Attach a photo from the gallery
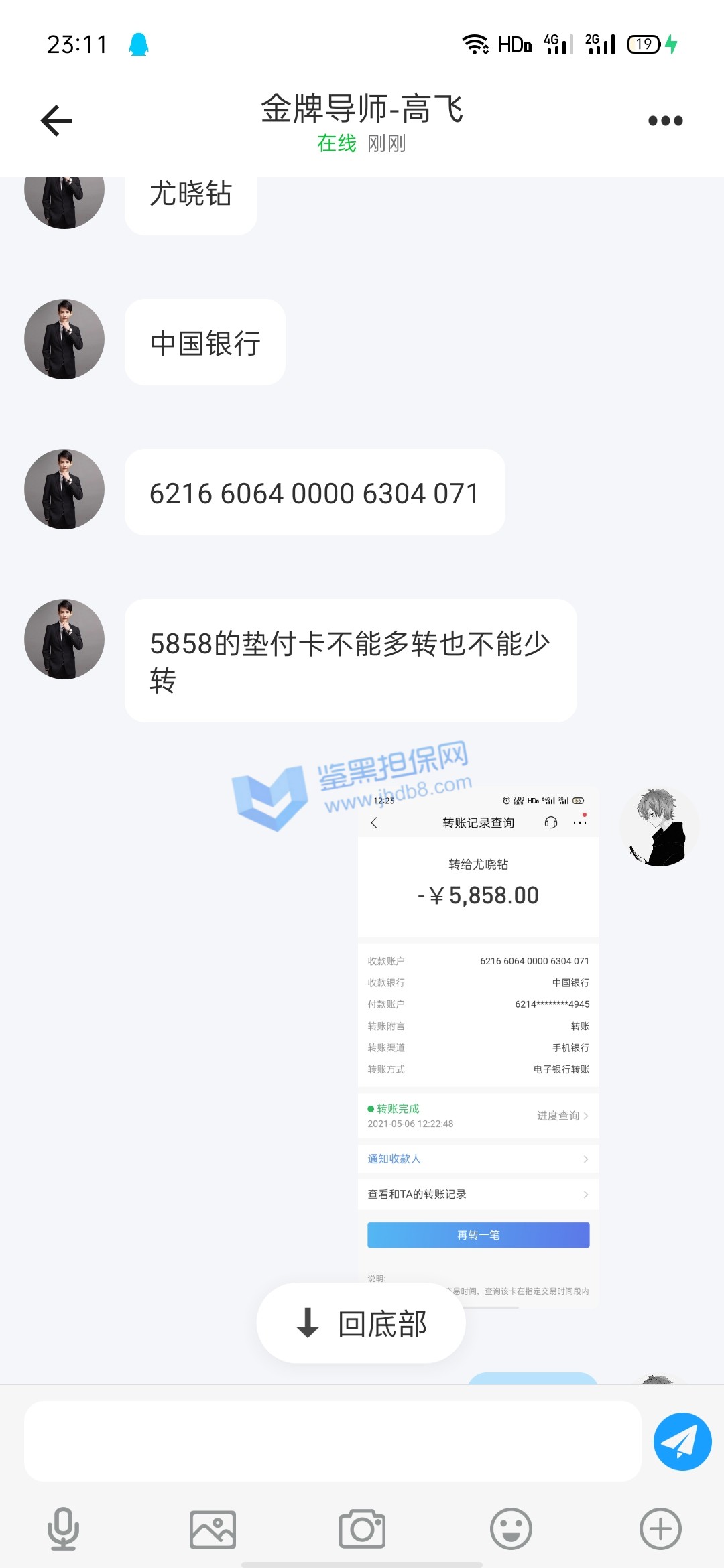Screen dimensions: 724x1568 [x=213, y=1529]
